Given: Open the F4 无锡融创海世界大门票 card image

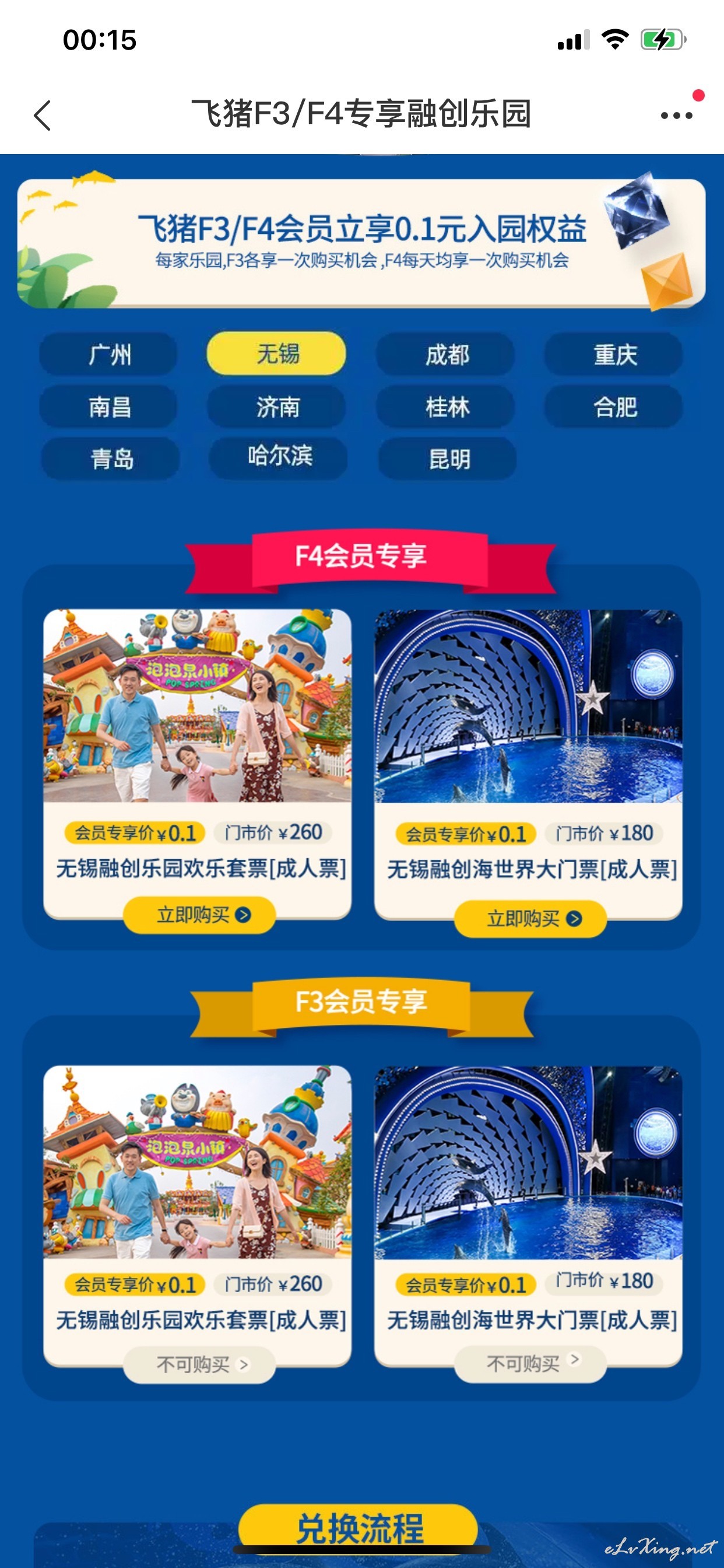Looking at the screenshot, I should pyautogui.click(x=529, y=706).
